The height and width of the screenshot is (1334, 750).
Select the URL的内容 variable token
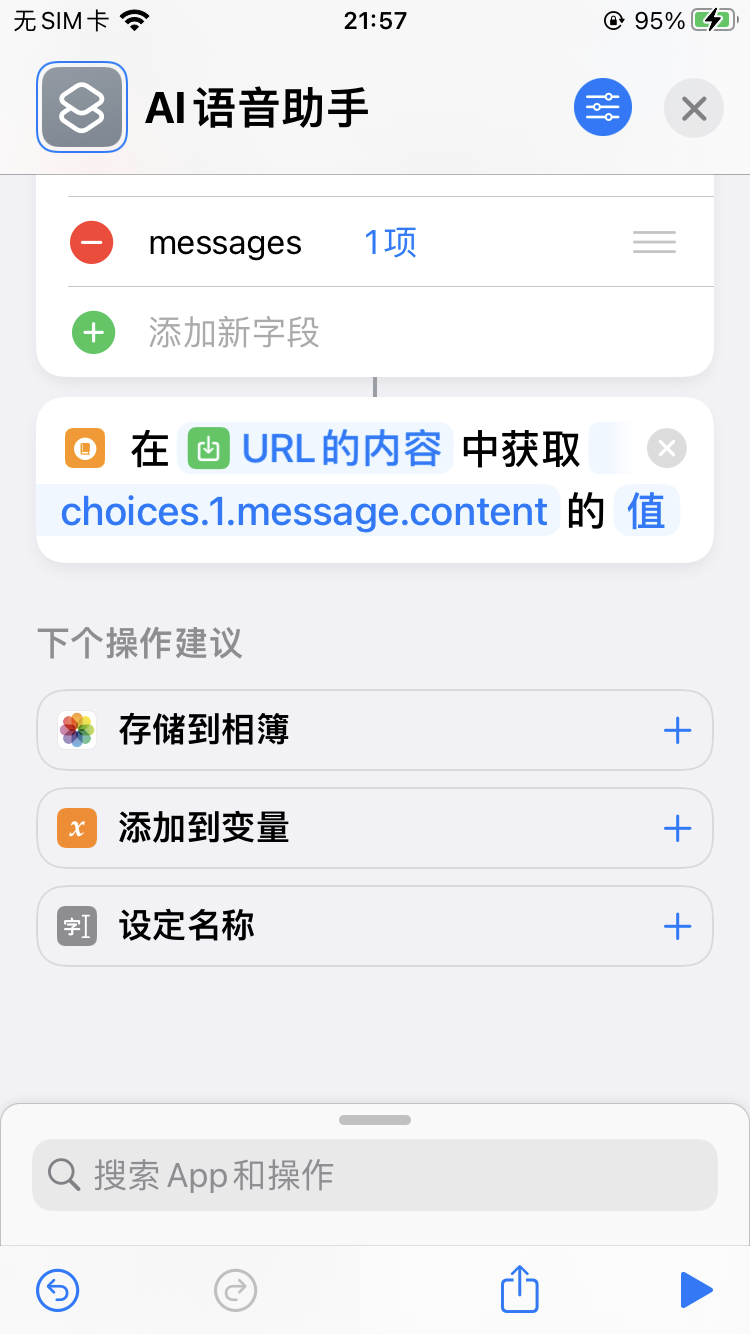click(316, 450)
